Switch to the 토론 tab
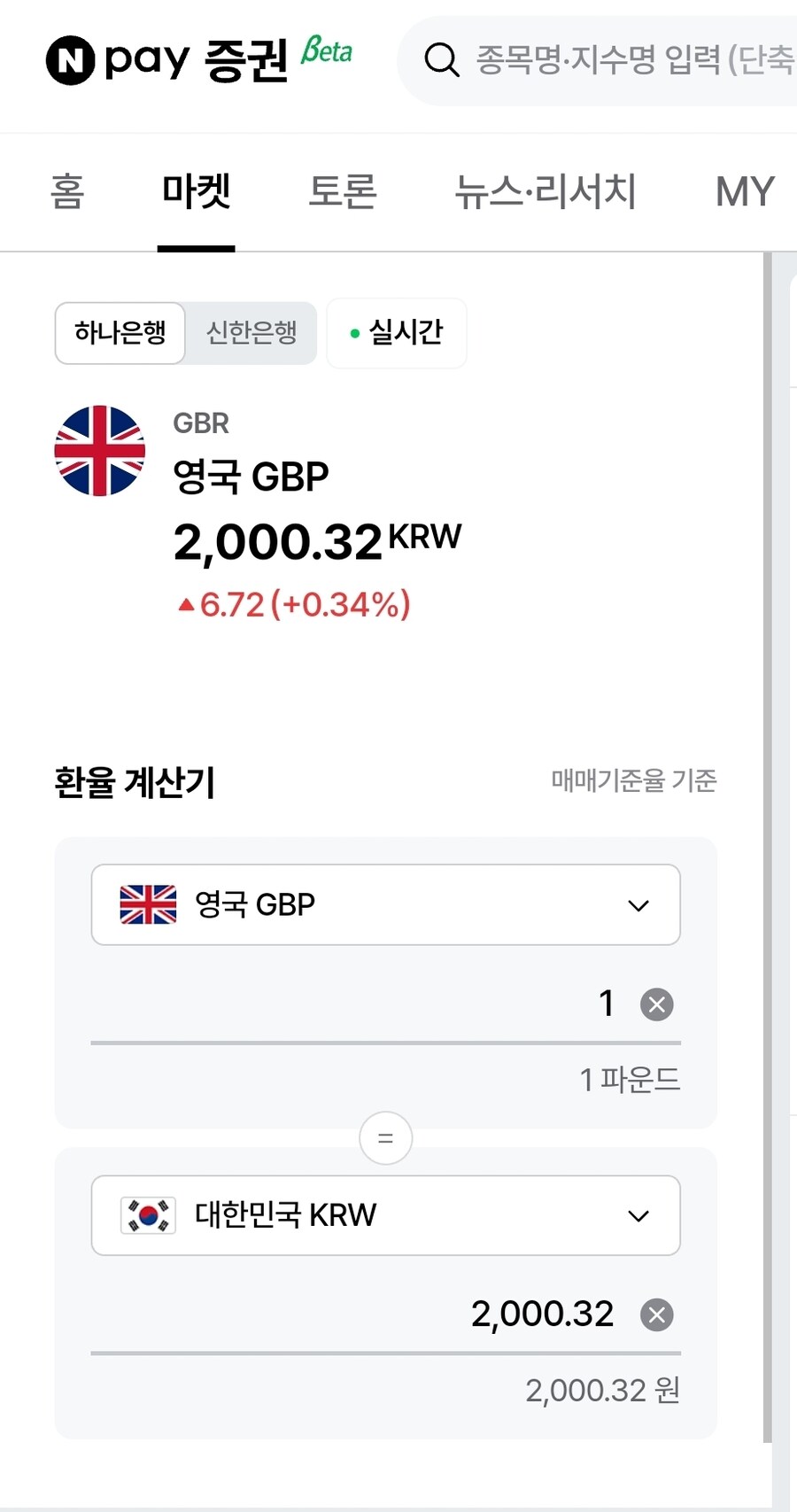Screen dimensions: 797x1512 pyautogui.click(x=343, y=191)
